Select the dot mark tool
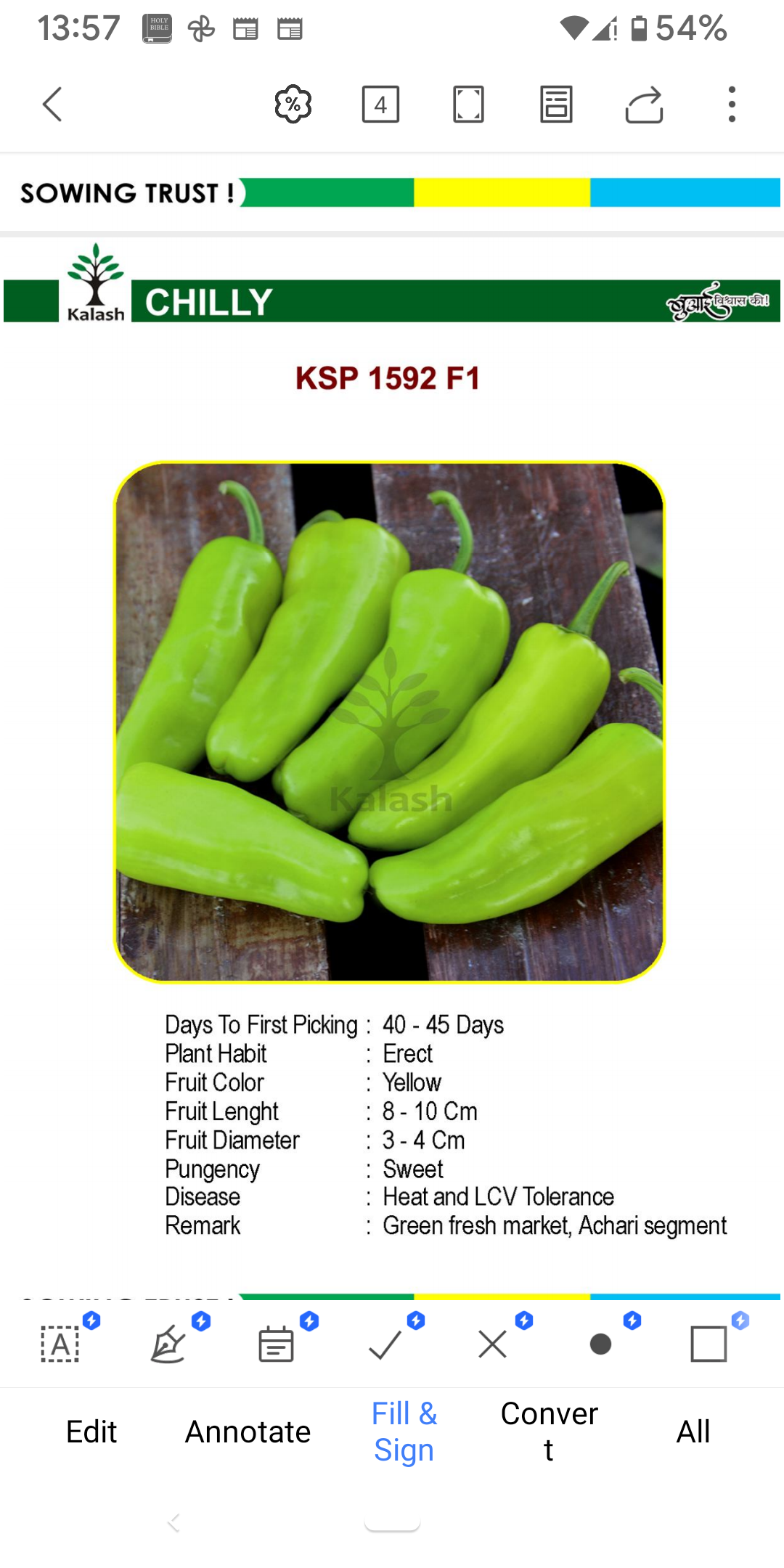The height and width of the screenshot is (1568, 784). [600, 1344]
